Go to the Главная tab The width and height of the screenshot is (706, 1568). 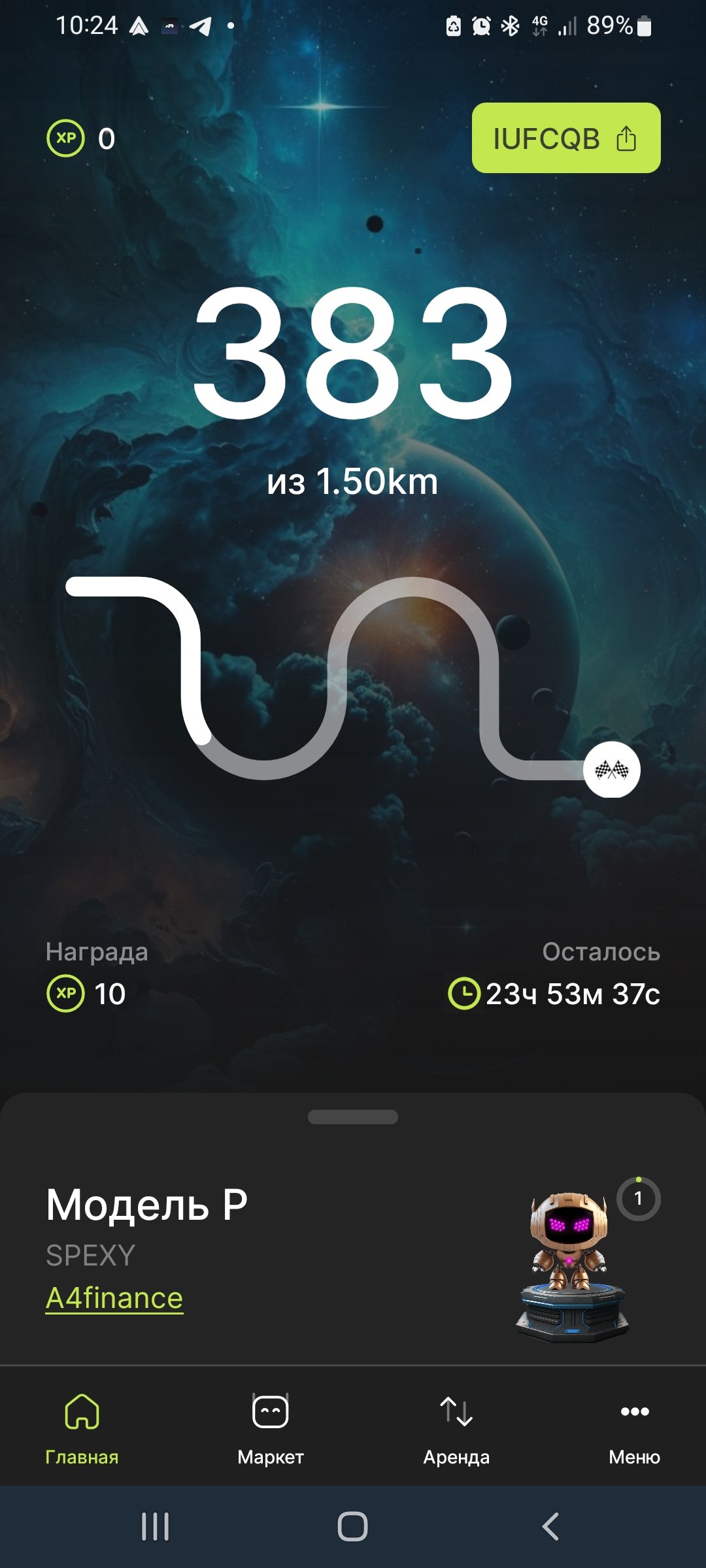coord(82,1429)
